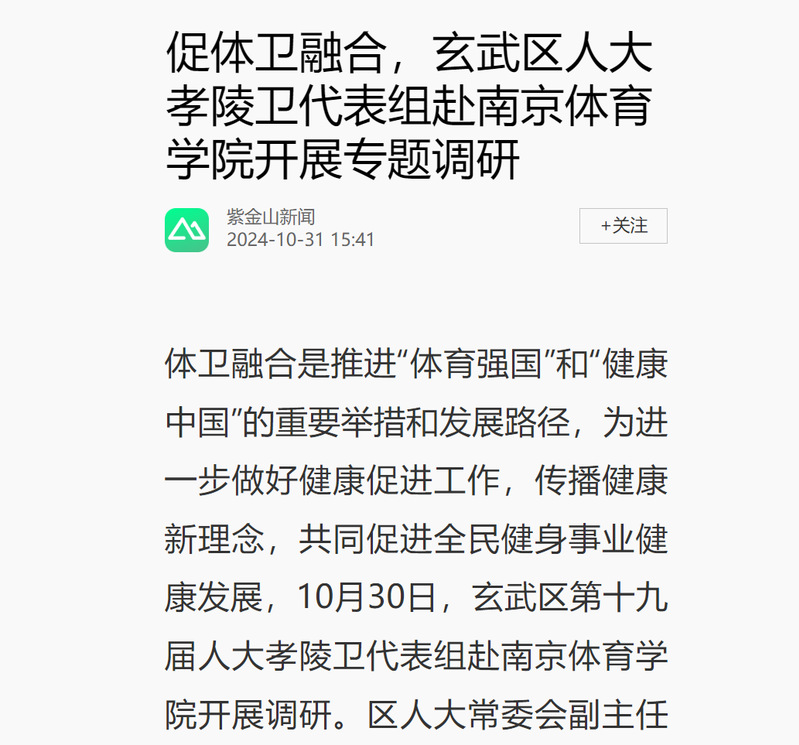Open the 紫金山新闻 publisher name link
Screen dimensions: 799x745
pyautogui.click(x=271, y=217)
